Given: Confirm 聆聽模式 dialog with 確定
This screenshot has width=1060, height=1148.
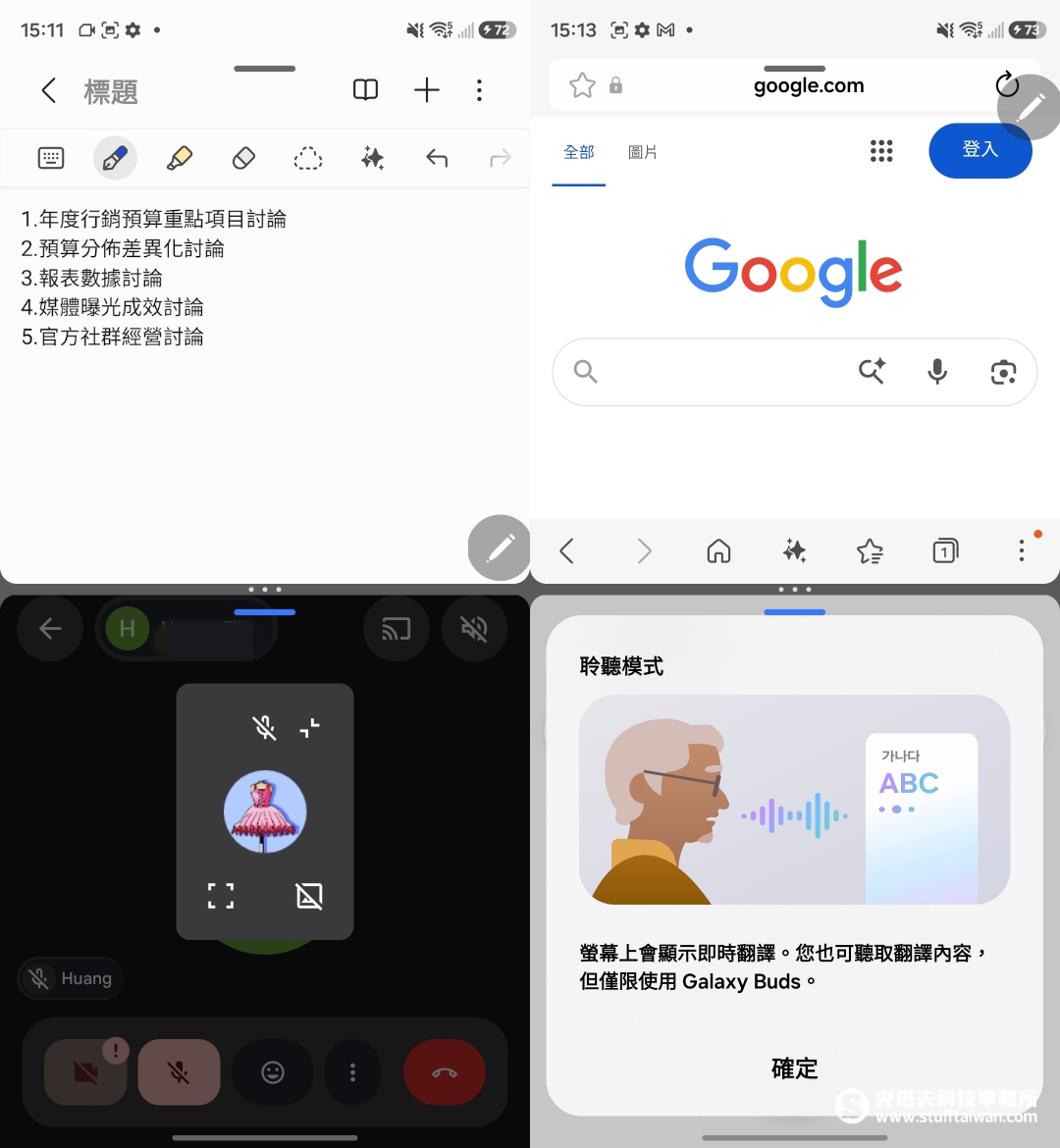Looking at the screenshot, I should (794, 1068).
